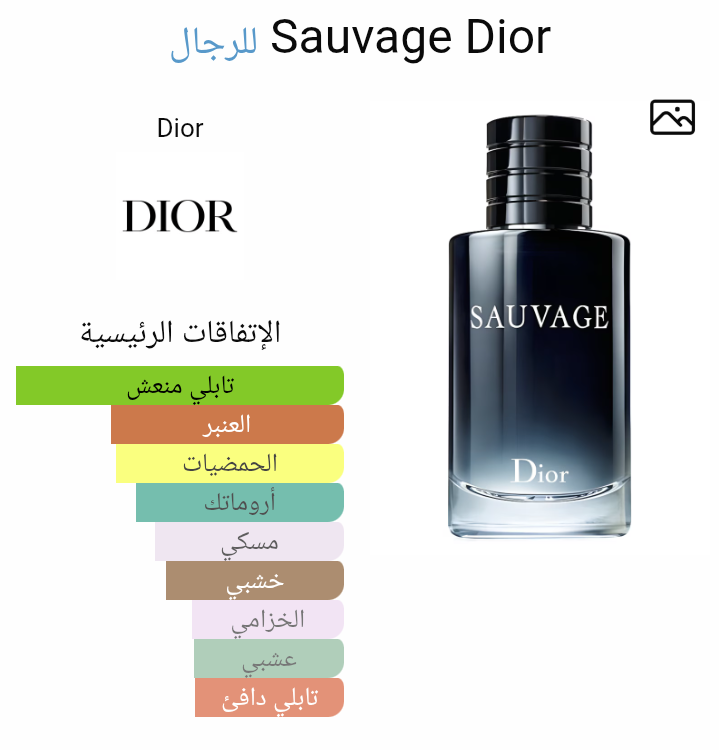The image size is (719, 750).
Task: View the Sauvage bottle image
Action: tap(538, 328)
